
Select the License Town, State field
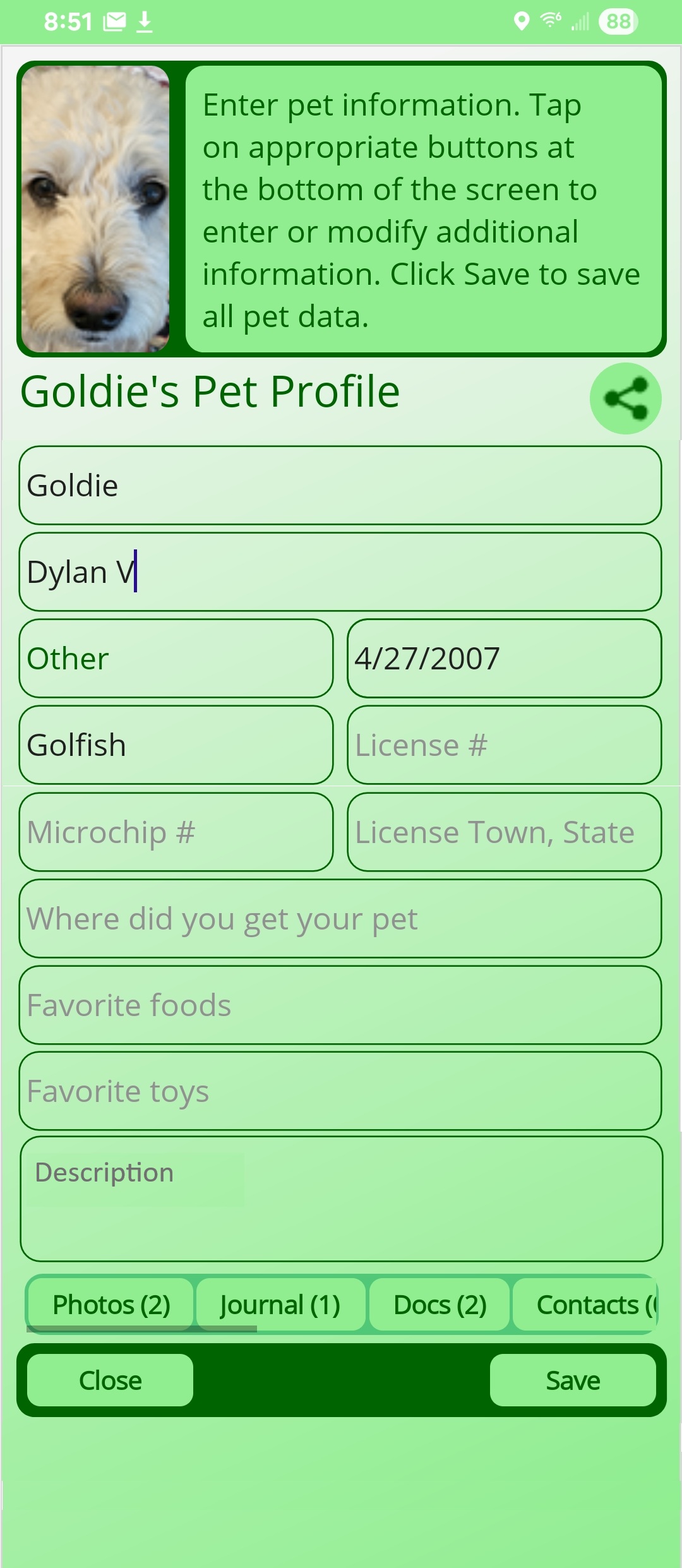click(x=505, y=832)
